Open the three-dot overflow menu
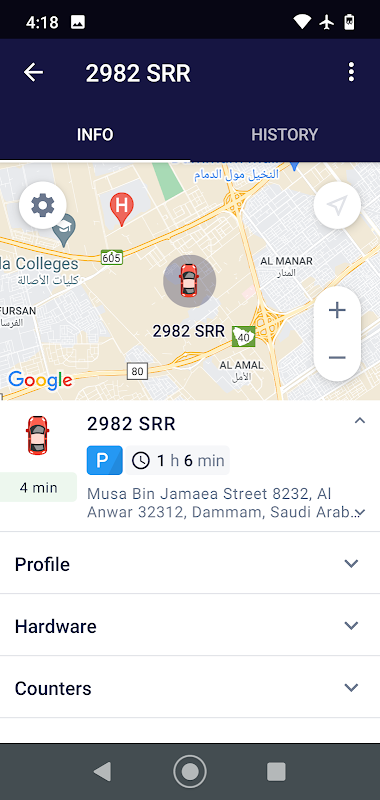This screenshot has width=380, height=800. point(351,73)
